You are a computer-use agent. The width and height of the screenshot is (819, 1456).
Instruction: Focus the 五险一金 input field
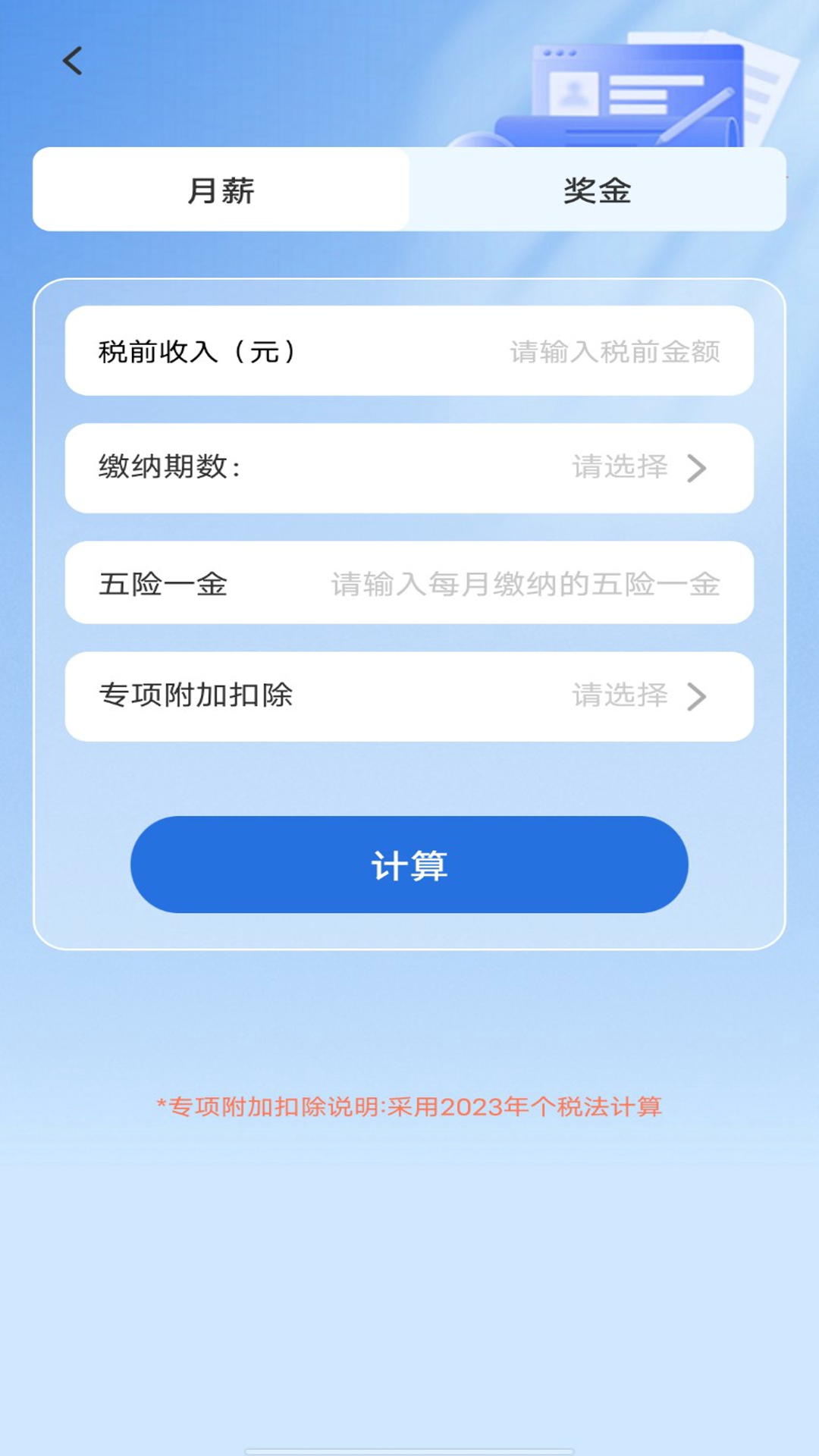point(525,584)
